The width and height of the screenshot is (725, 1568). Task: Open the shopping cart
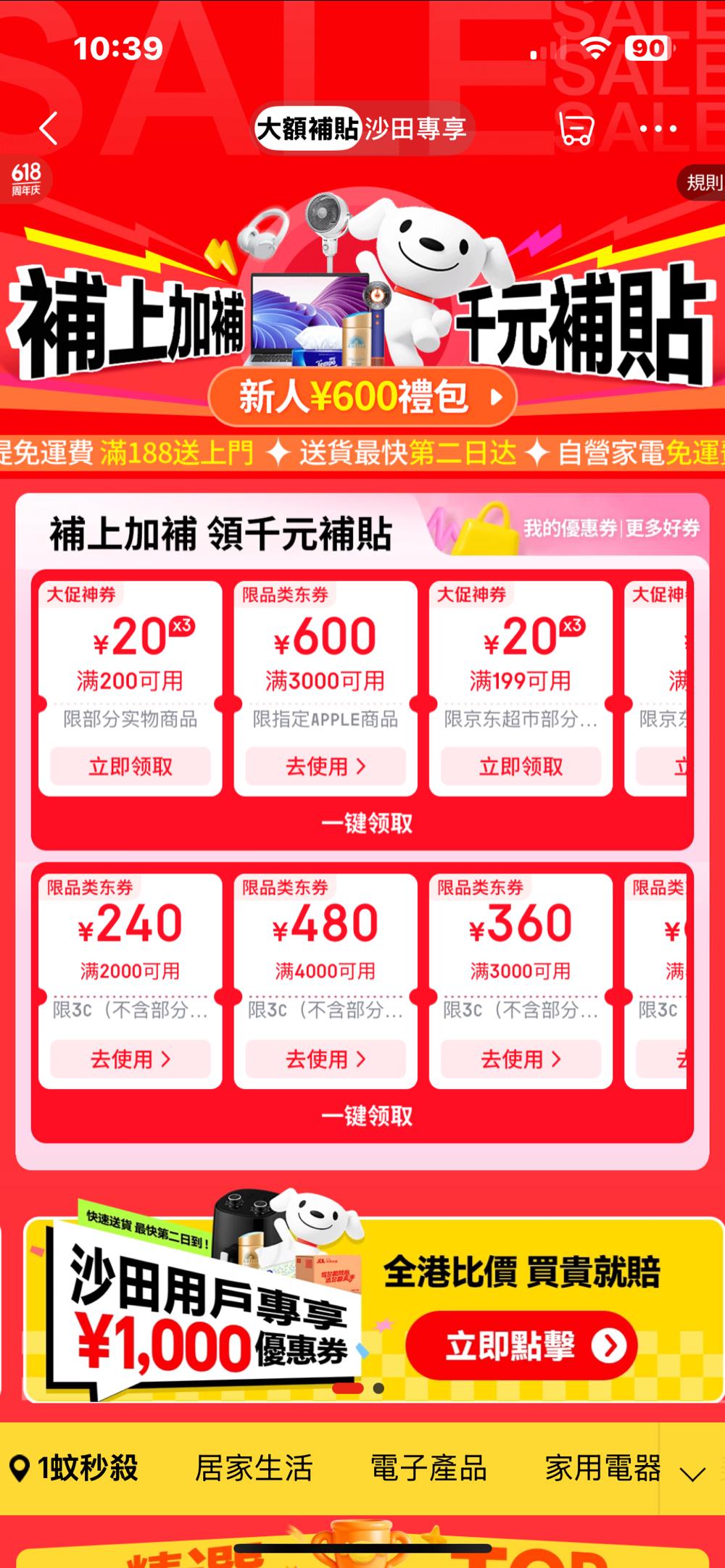pyautogui.click(x=576, y=129)
